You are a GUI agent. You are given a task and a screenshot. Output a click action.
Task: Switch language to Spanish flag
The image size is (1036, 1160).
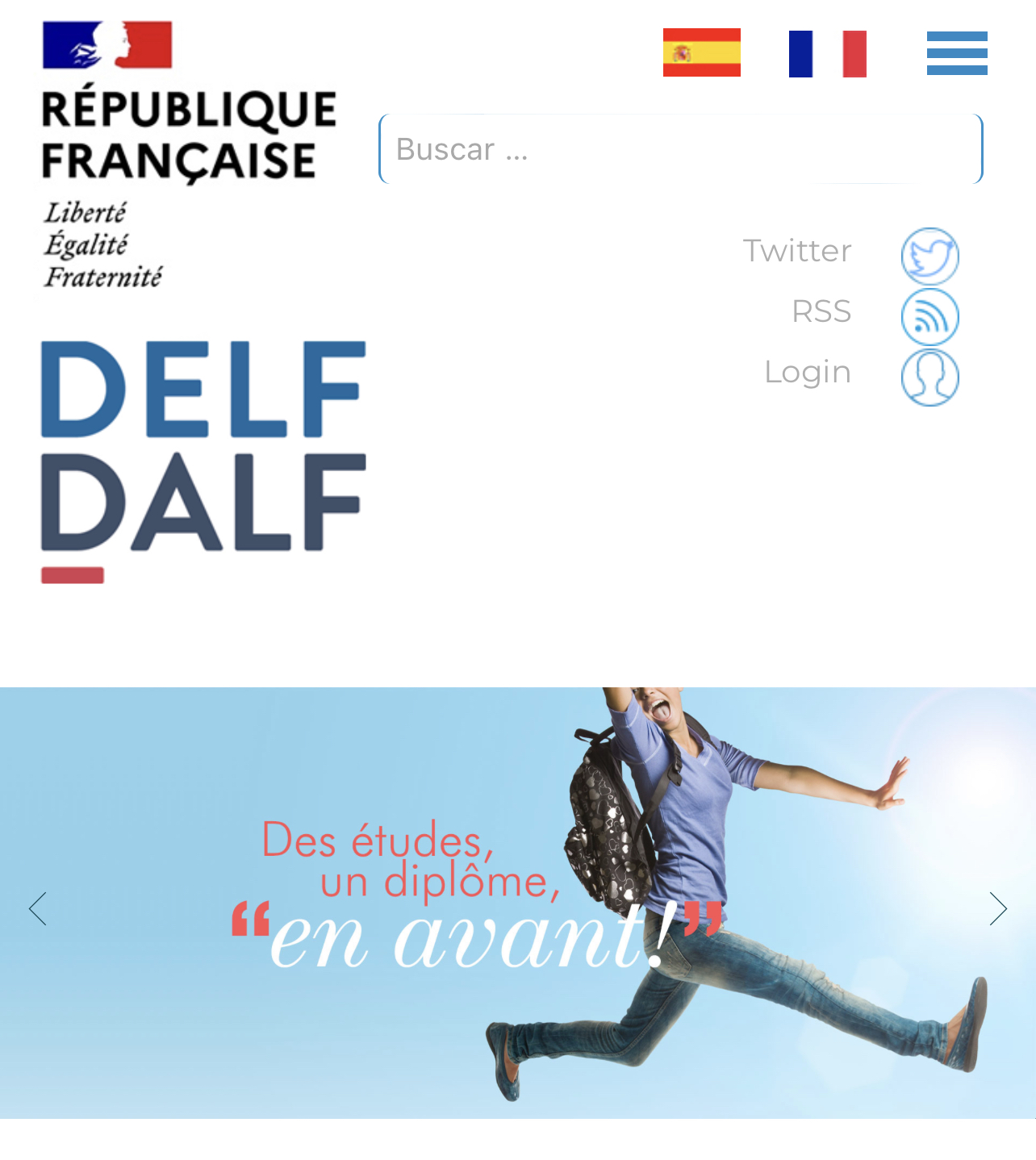point(701,52)
